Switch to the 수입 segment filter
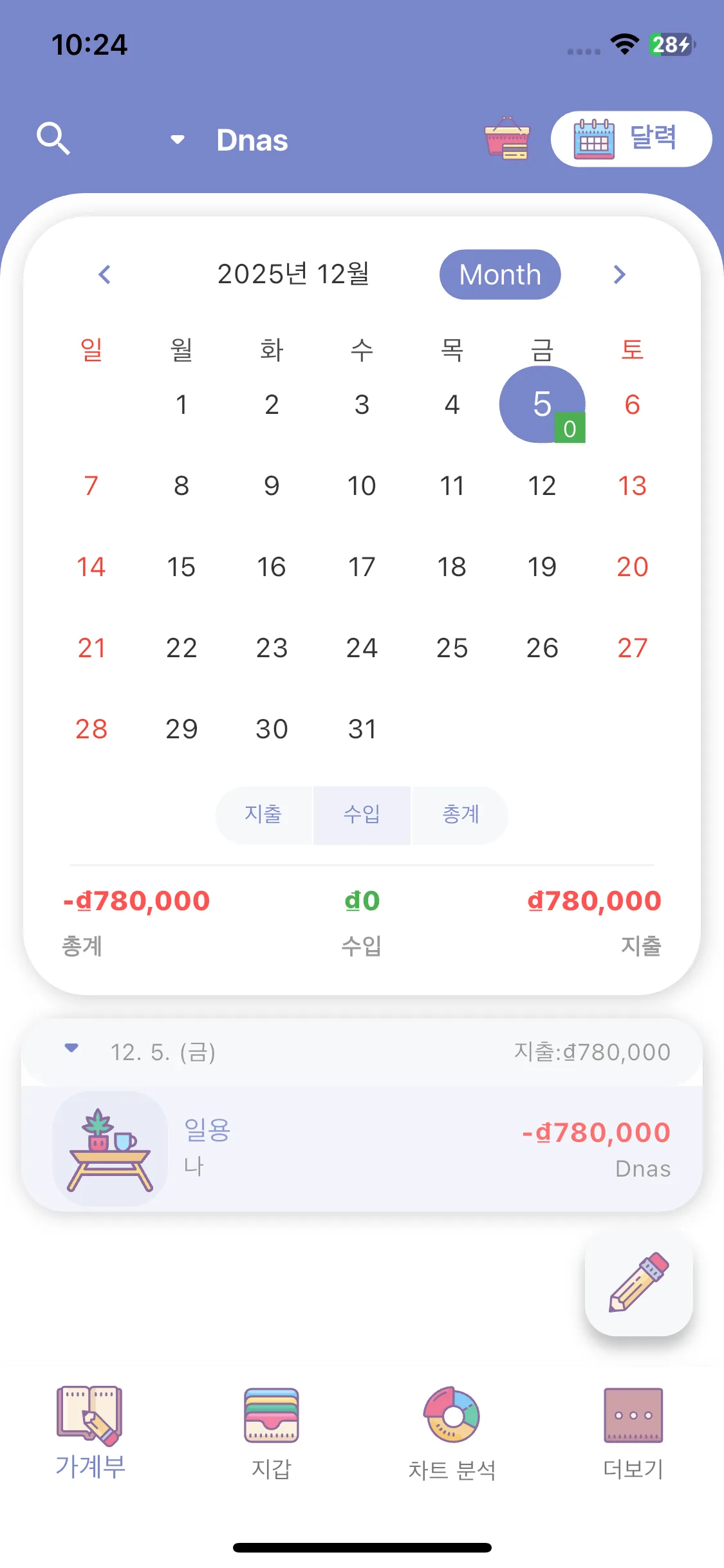Image resolution: width=724 pixels, height=1568 pixels. point(362,814)
